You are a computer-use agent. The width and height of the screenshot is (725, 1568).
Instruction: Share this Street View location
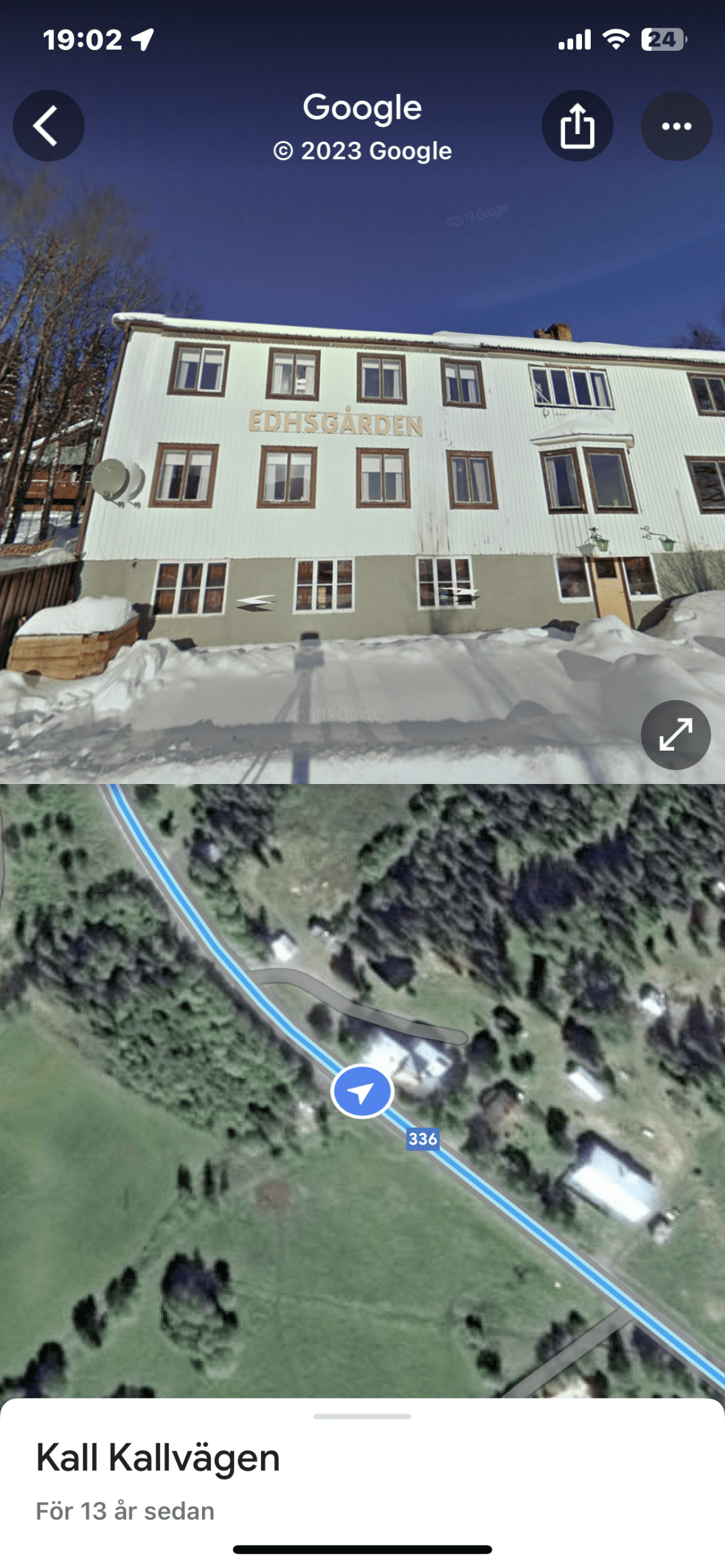[x=577, y=126]
